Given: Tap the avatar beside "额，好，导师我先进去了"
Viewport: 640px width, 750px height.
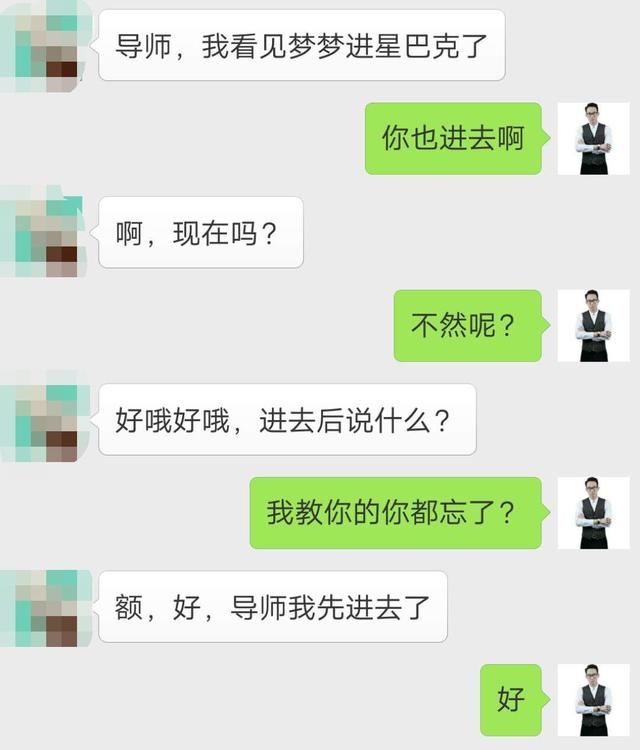Looking at the screenshot, I should coord(46,606).
